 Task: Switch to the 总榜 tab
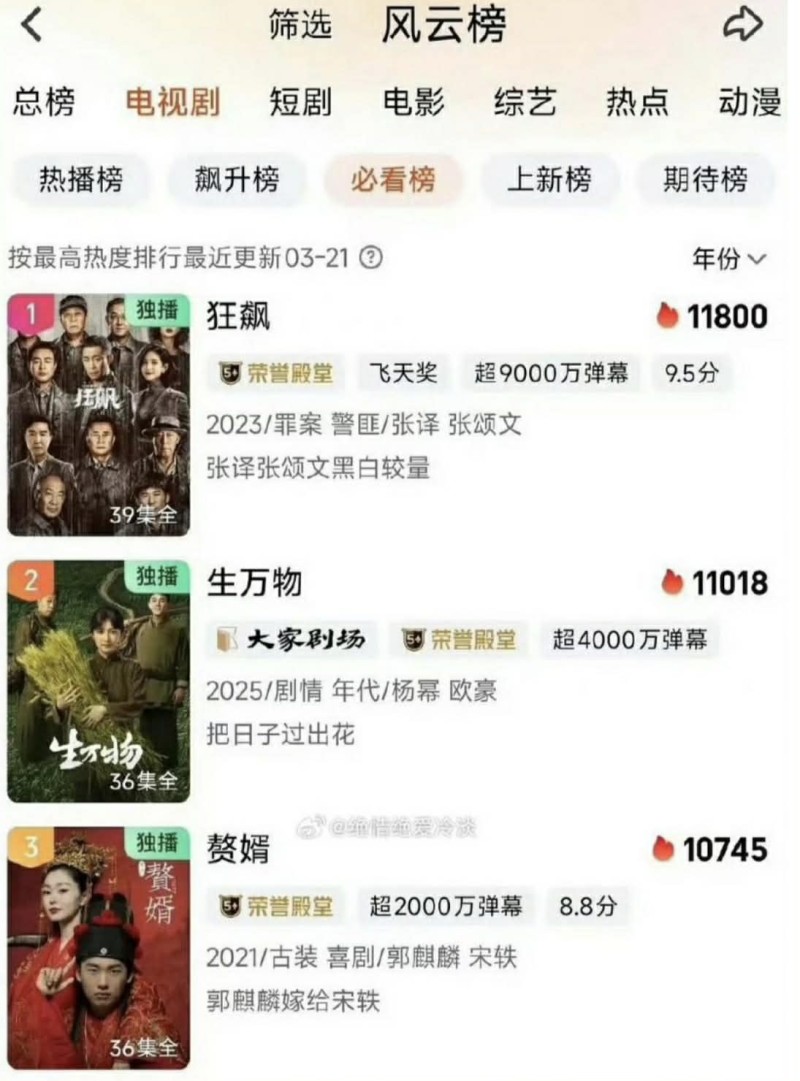[x=43, y=102]
